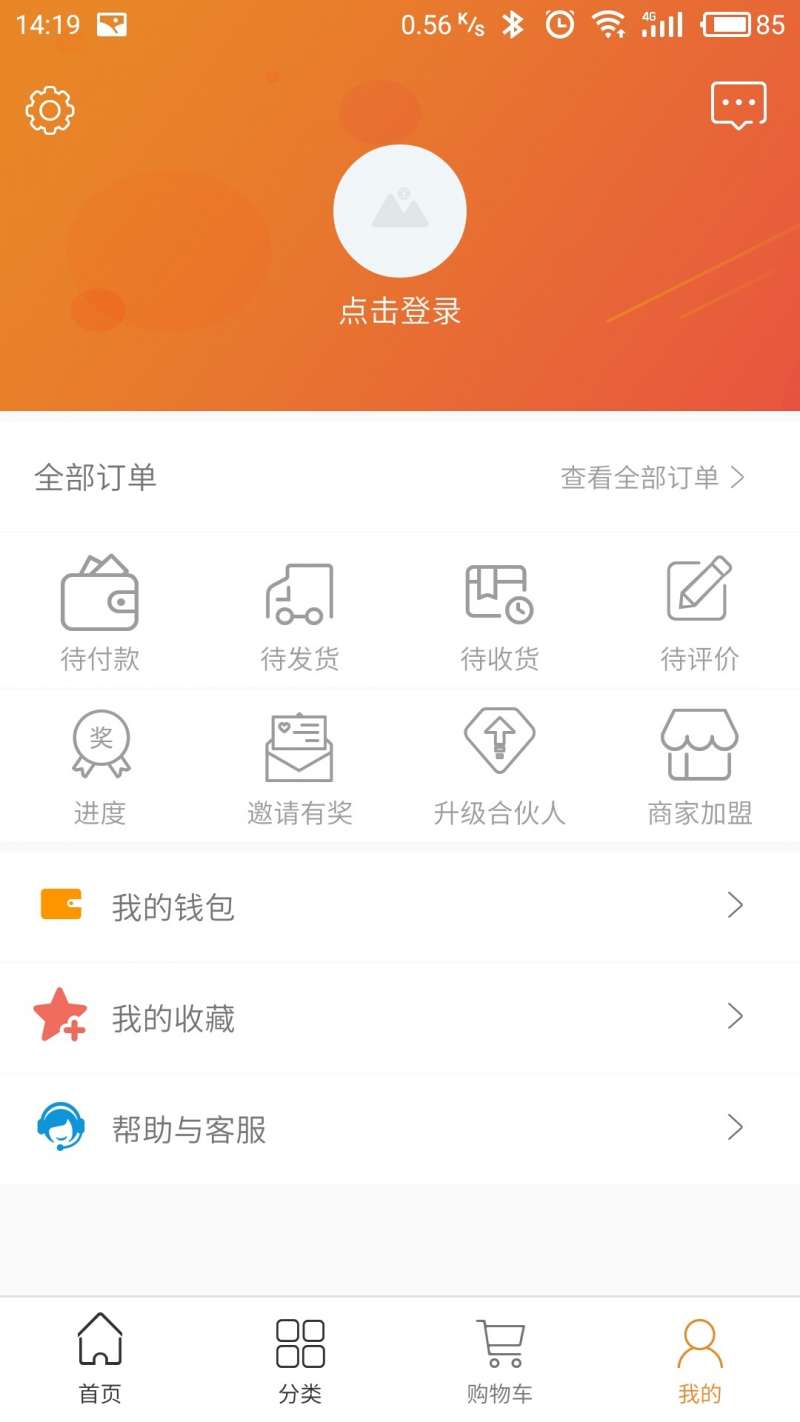Open 商家加盟 merchant join page

tap(700, 767)
